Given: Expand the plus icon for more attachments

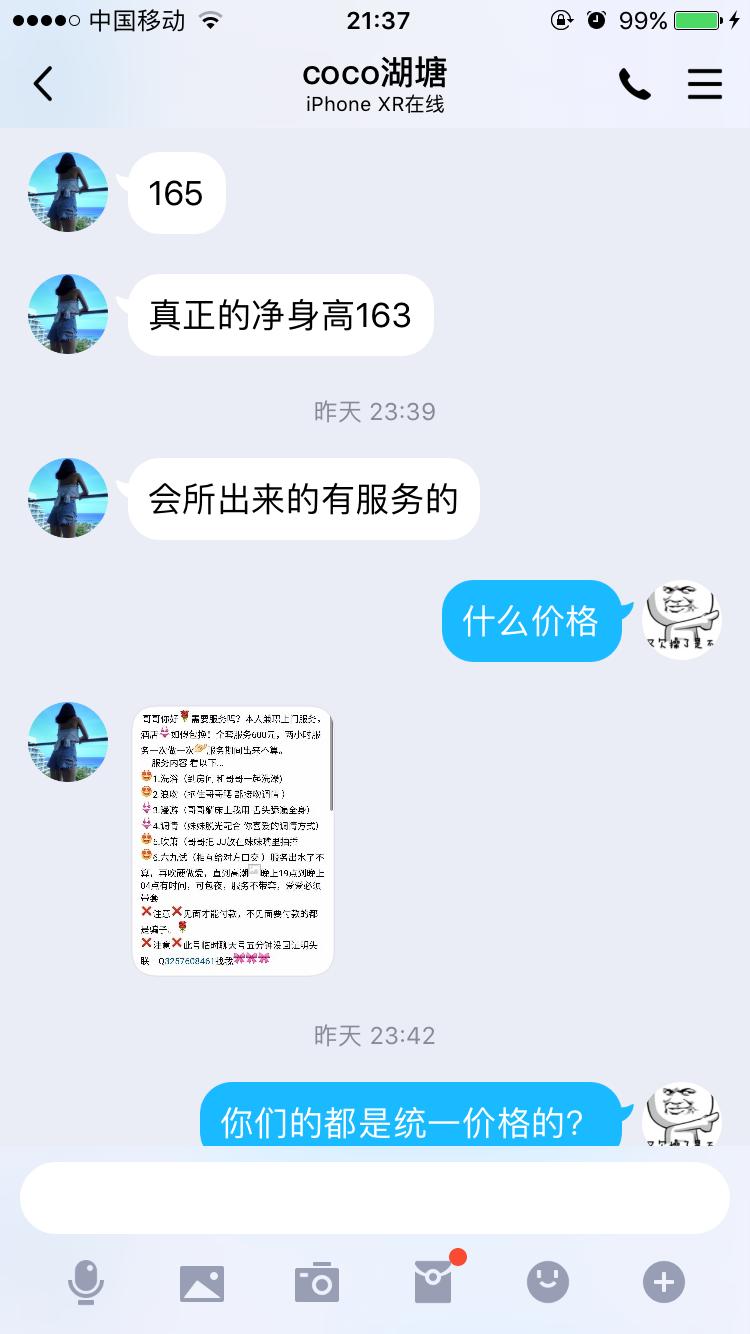Looking at the screenshot, I should coord(662,1281).
